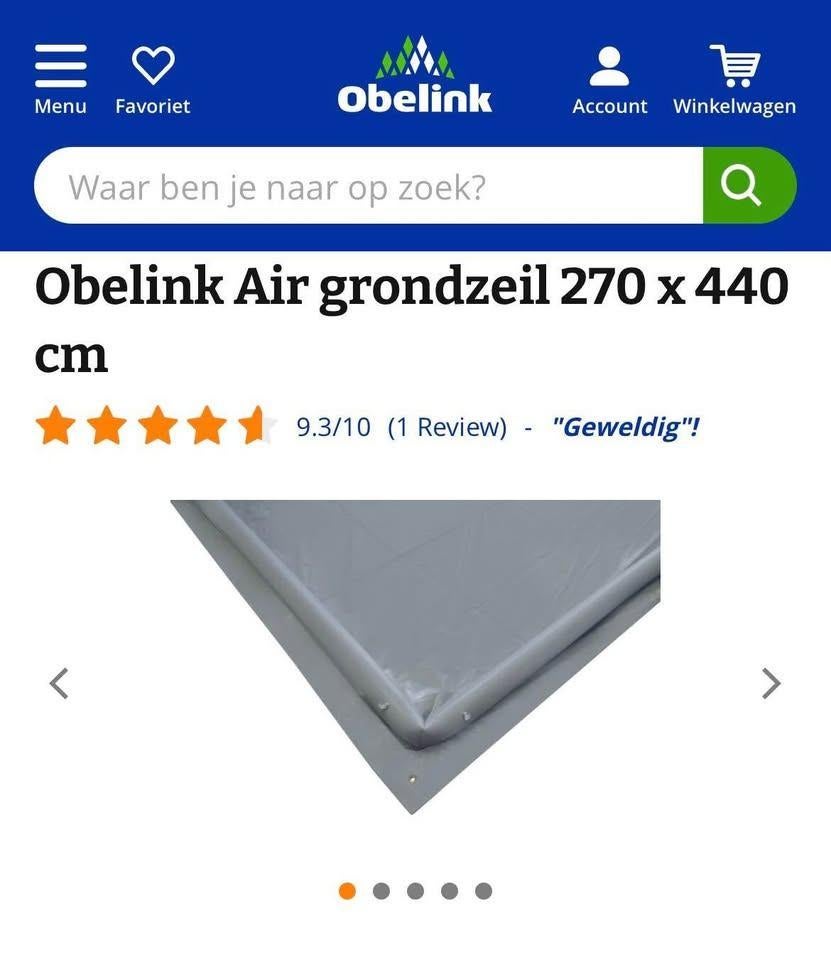Image resolution: width=831 pixels, height=960 pixels.
Task: Click the search input field
Action: pos(370,185)
